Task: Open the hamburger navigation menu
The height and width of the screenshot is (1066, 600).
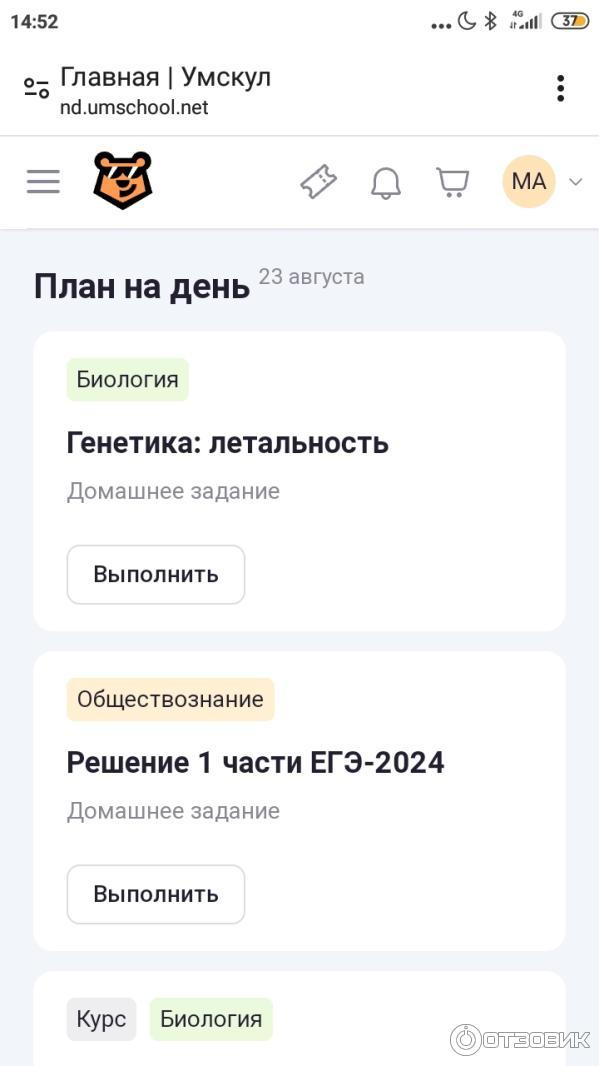Action: click(43, 181)
